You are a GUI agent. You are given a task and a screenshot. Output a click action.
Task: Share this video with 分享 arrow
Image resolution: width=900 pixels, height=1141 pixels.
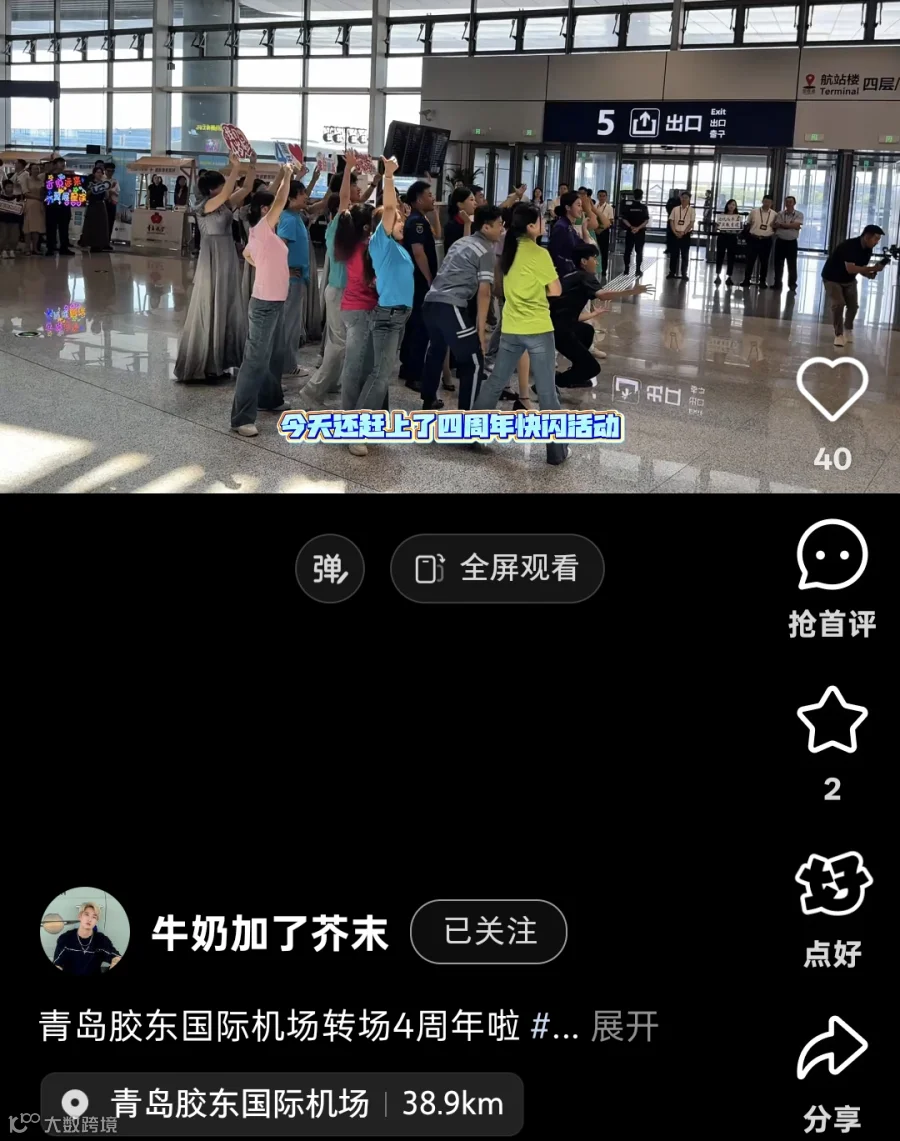point(832,1047)
